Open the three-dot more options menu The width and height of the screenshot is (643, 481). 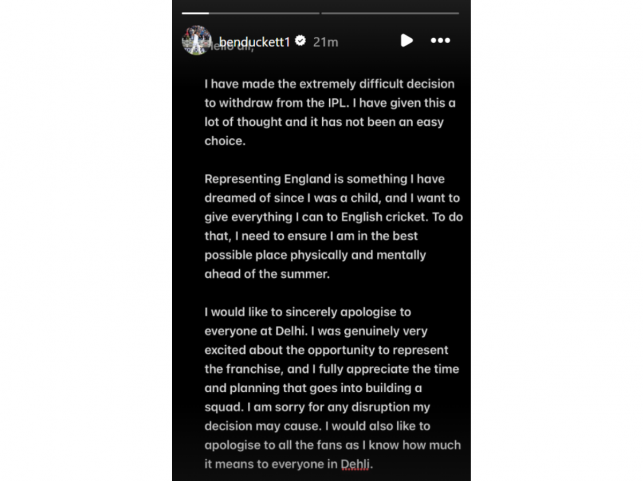tap(440, 41)
